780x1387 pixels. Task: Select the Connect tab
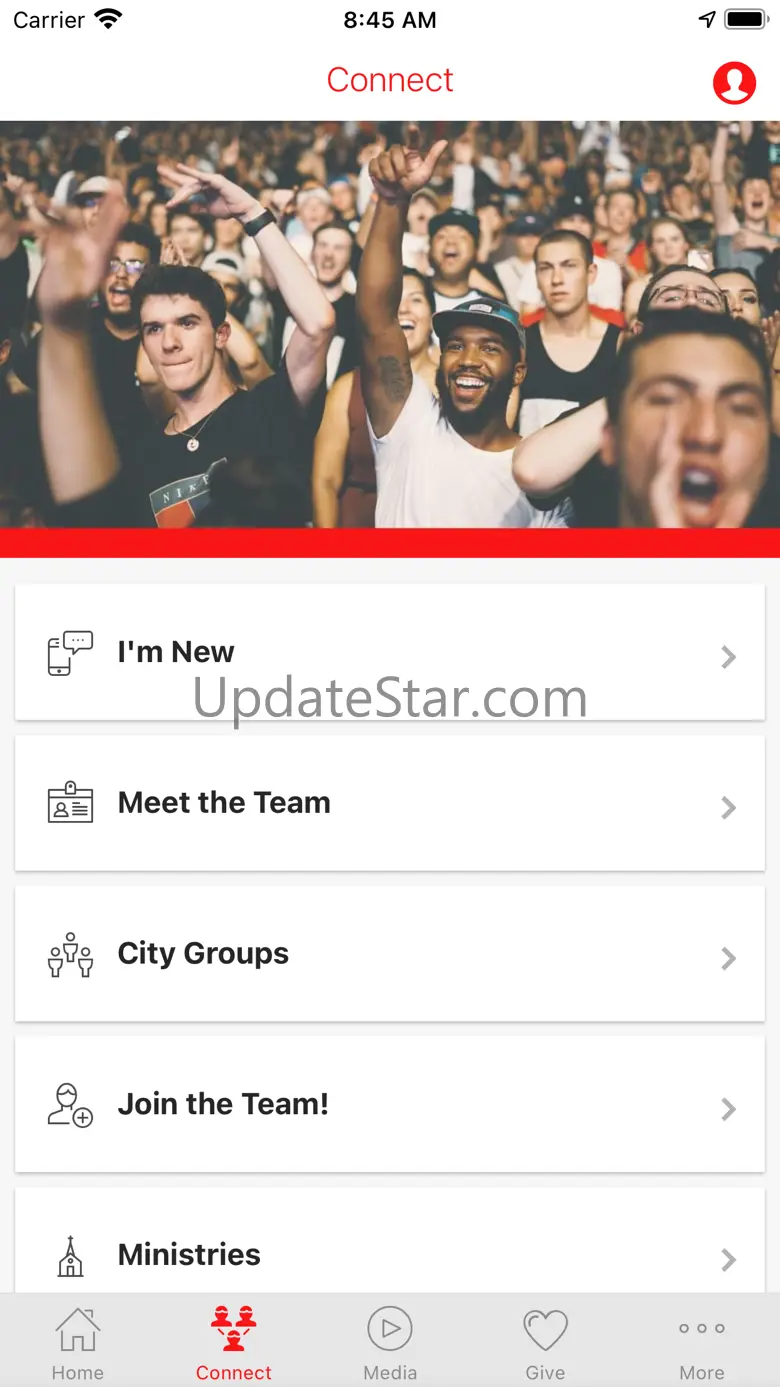click(x=234, y=1343)
